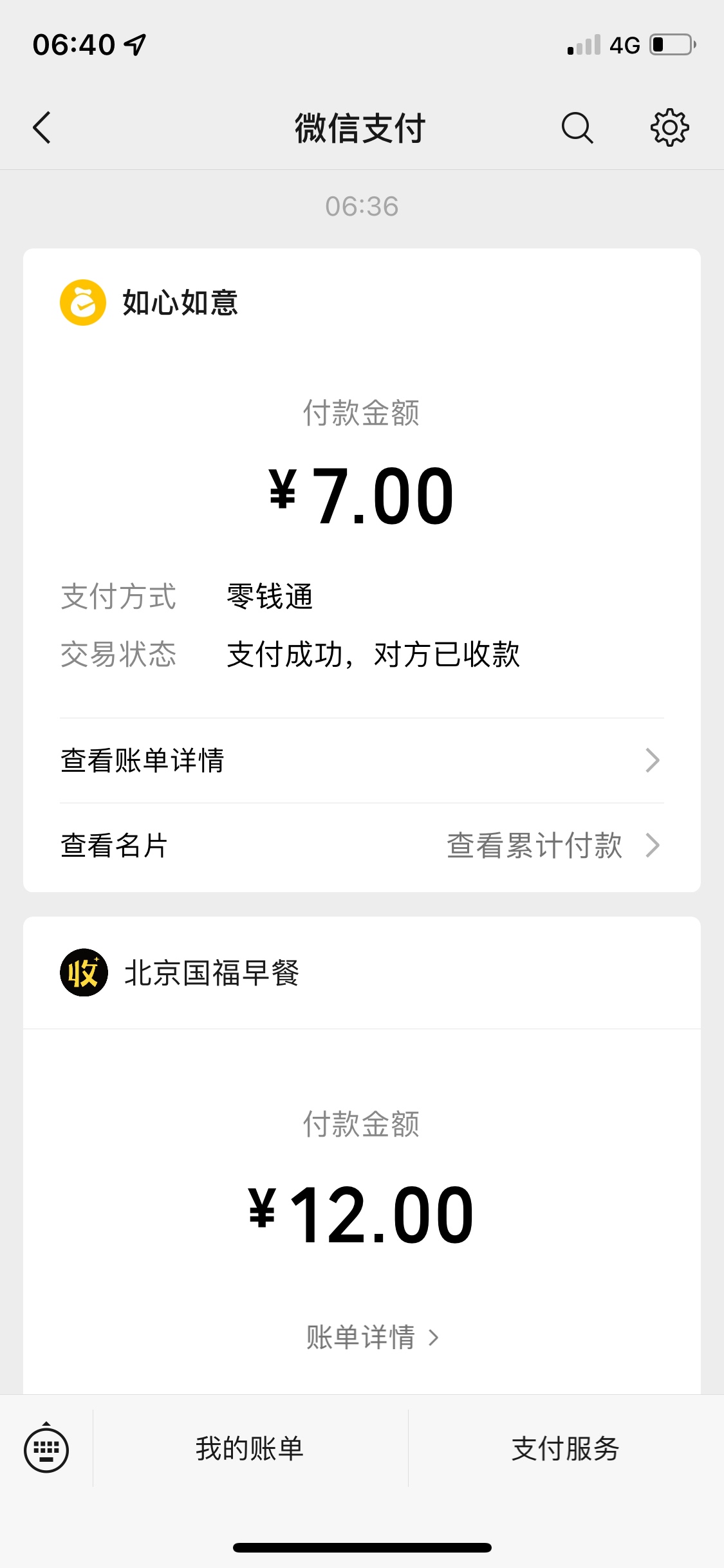
Task: Open the 北京国福早餐 merchant header
Action: point(362,973)
